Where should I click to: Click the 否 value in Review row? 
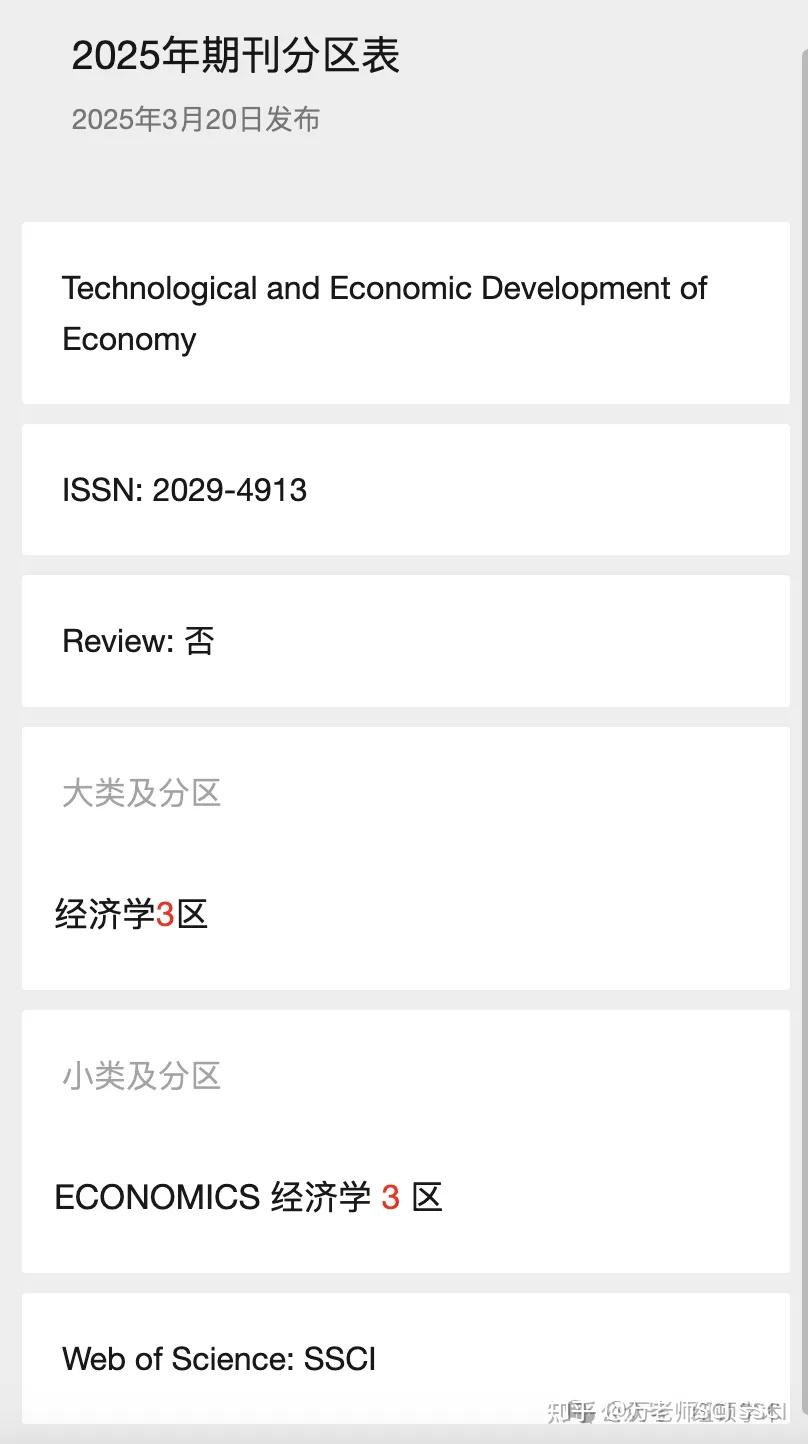(x=197, y=640)
